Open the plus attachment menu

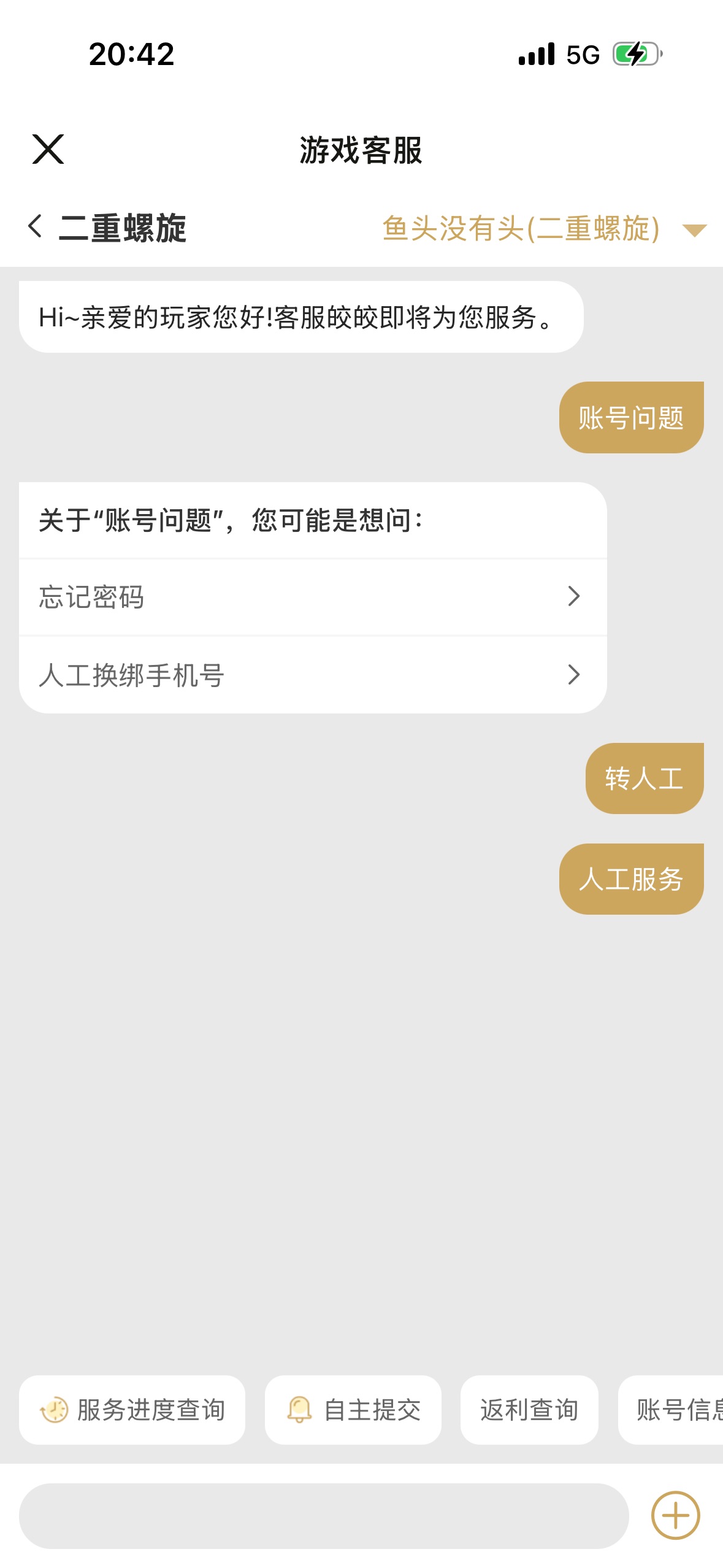pos(675,1516)
